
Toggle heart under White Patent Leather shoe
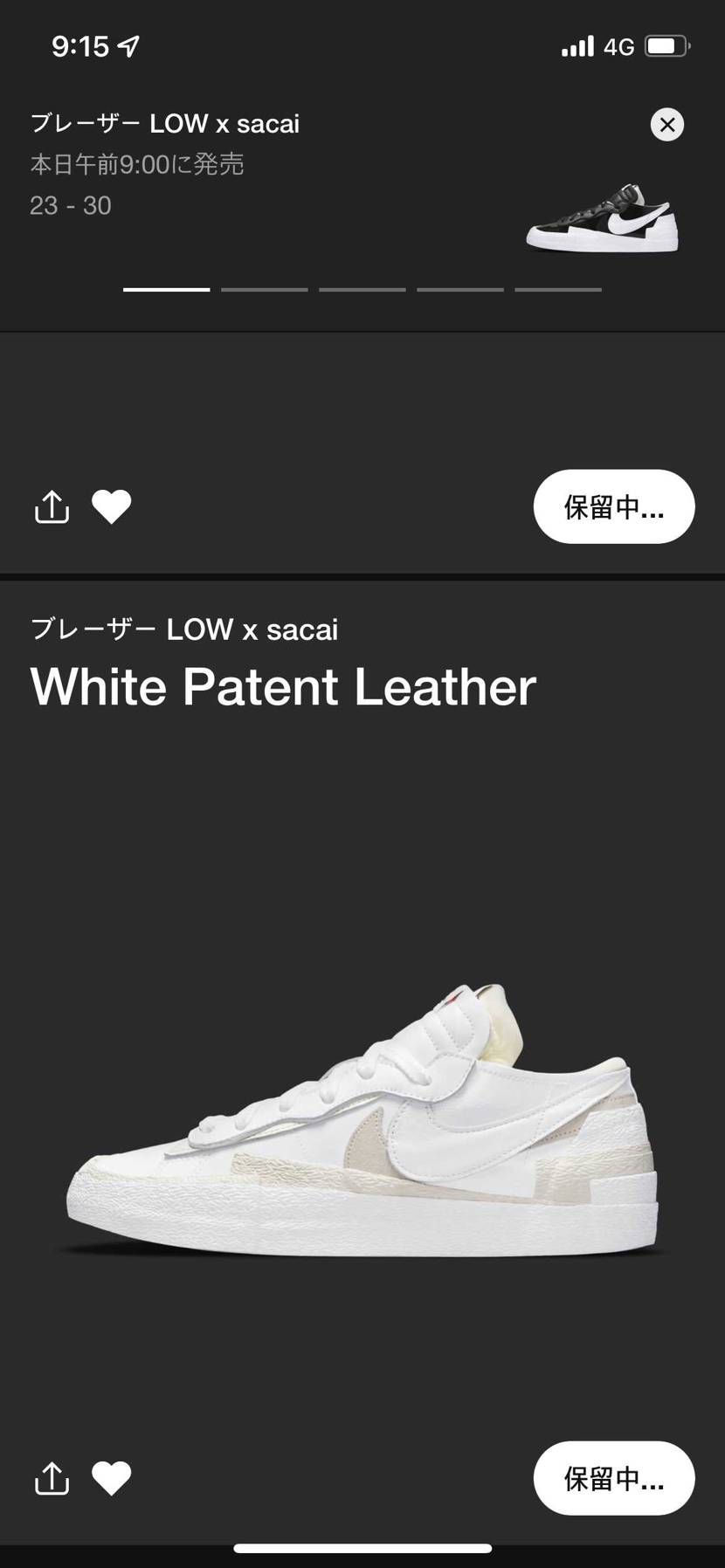tap(112, 1478)
